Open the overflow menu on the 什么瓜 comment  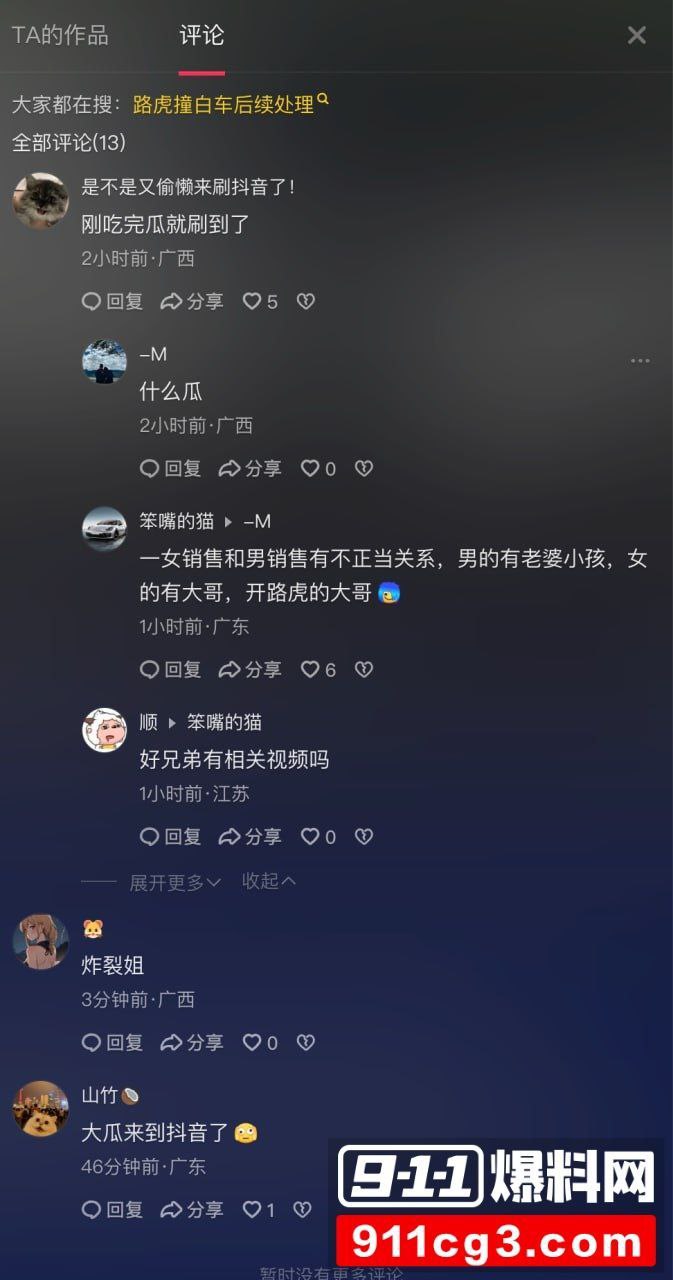[x=640, y=360]
